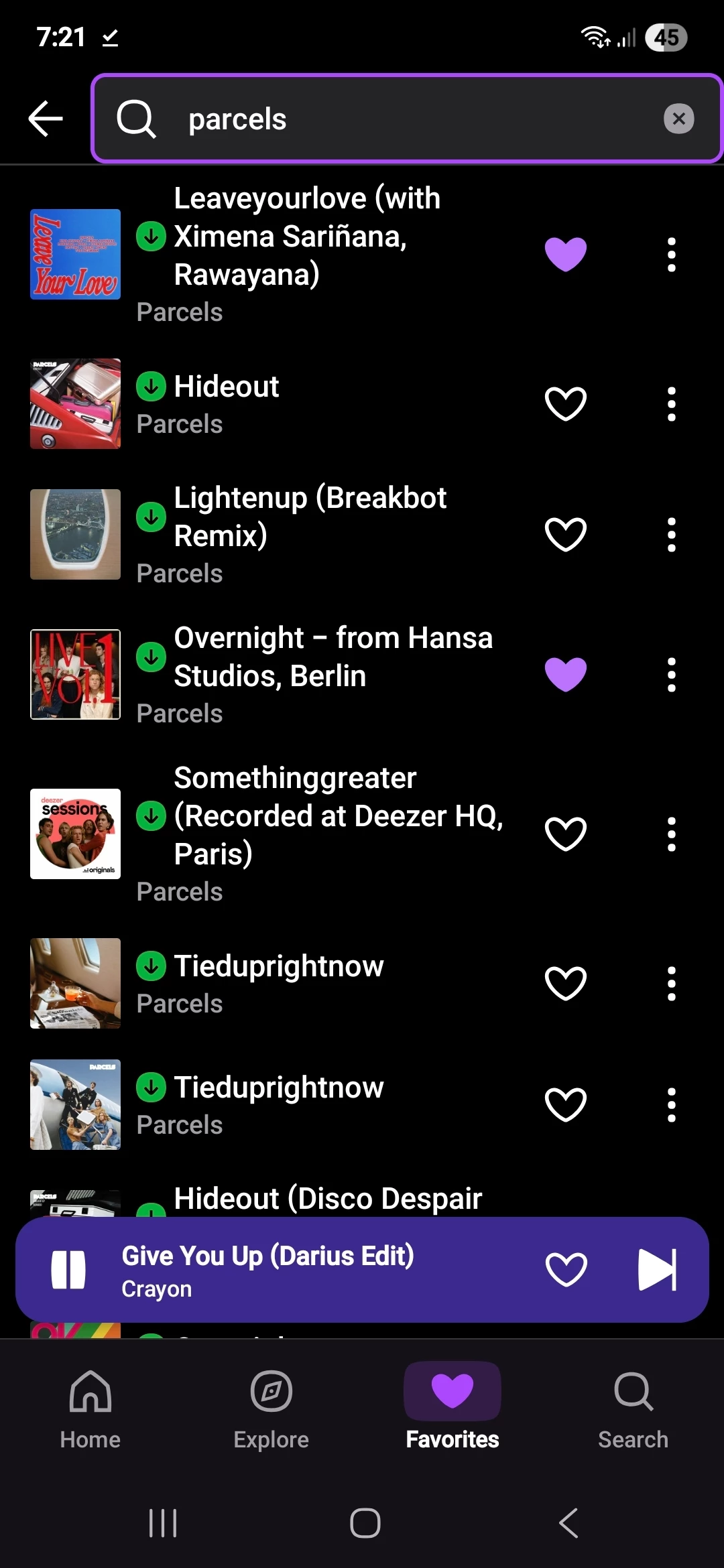Open options for Somethinggreater track

(x=671, y=834)
